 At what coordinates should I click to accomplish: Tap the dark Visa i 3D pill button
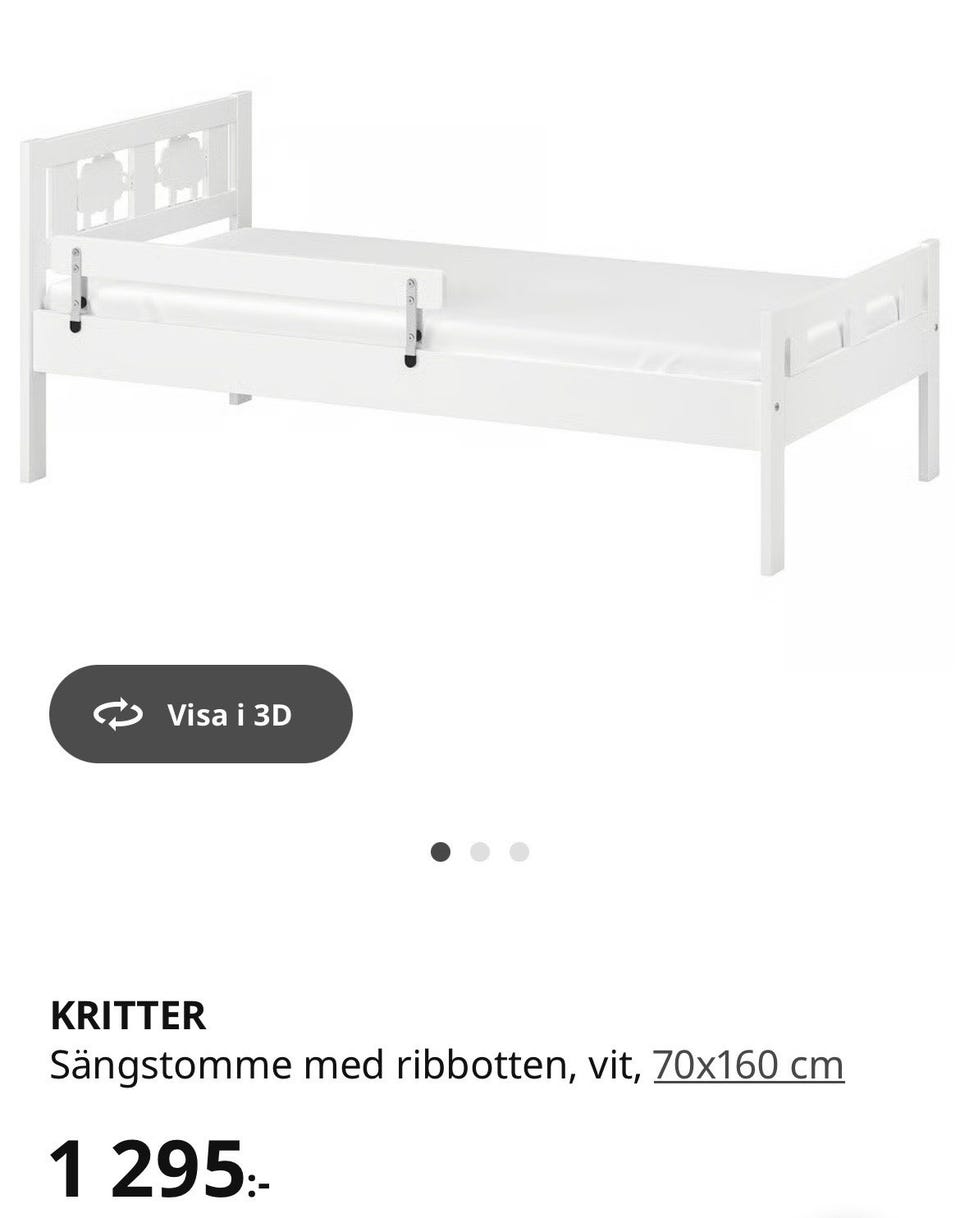pos(200,713)
